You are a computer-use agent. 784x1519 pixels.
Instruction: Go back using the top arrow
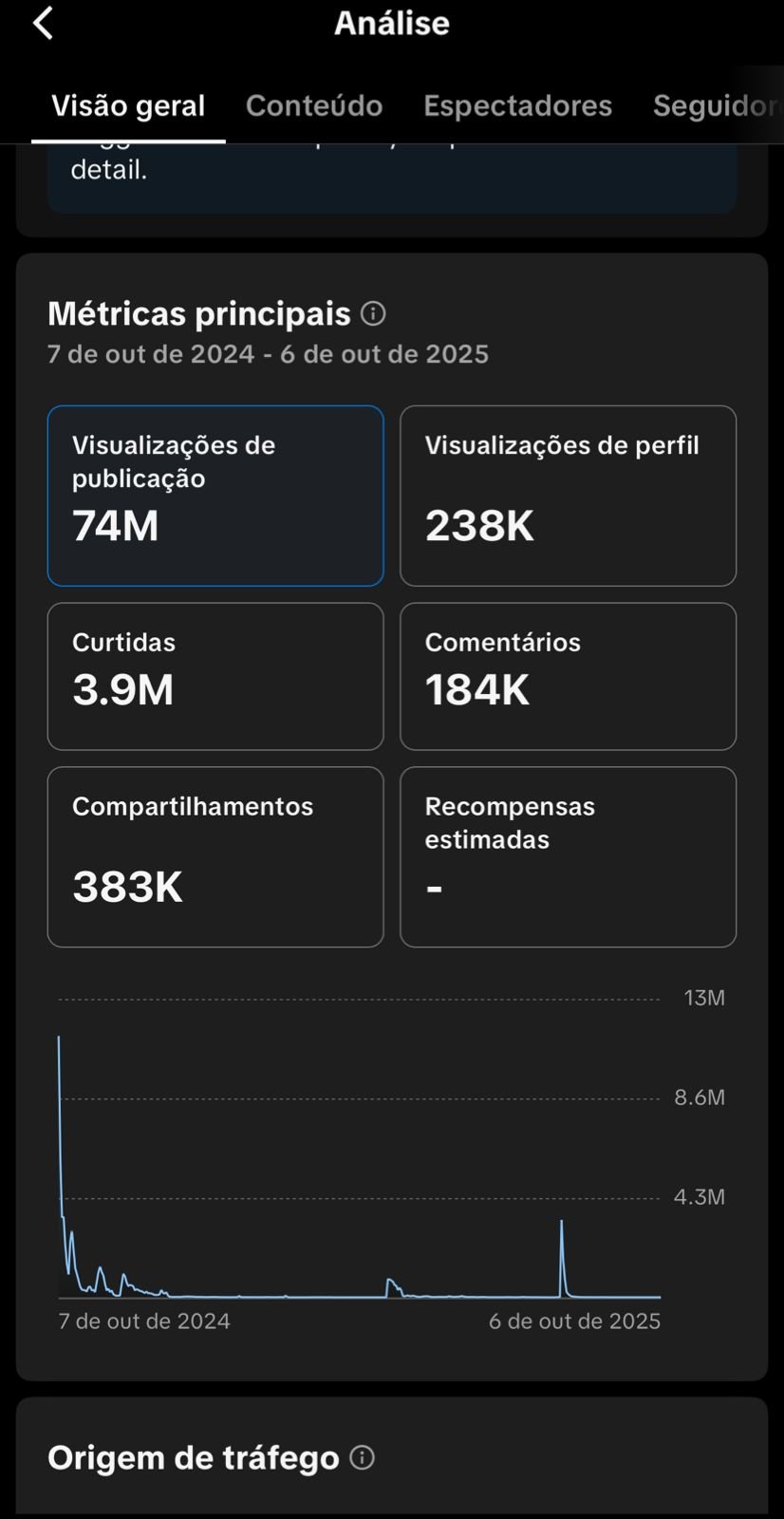[43, 23]
